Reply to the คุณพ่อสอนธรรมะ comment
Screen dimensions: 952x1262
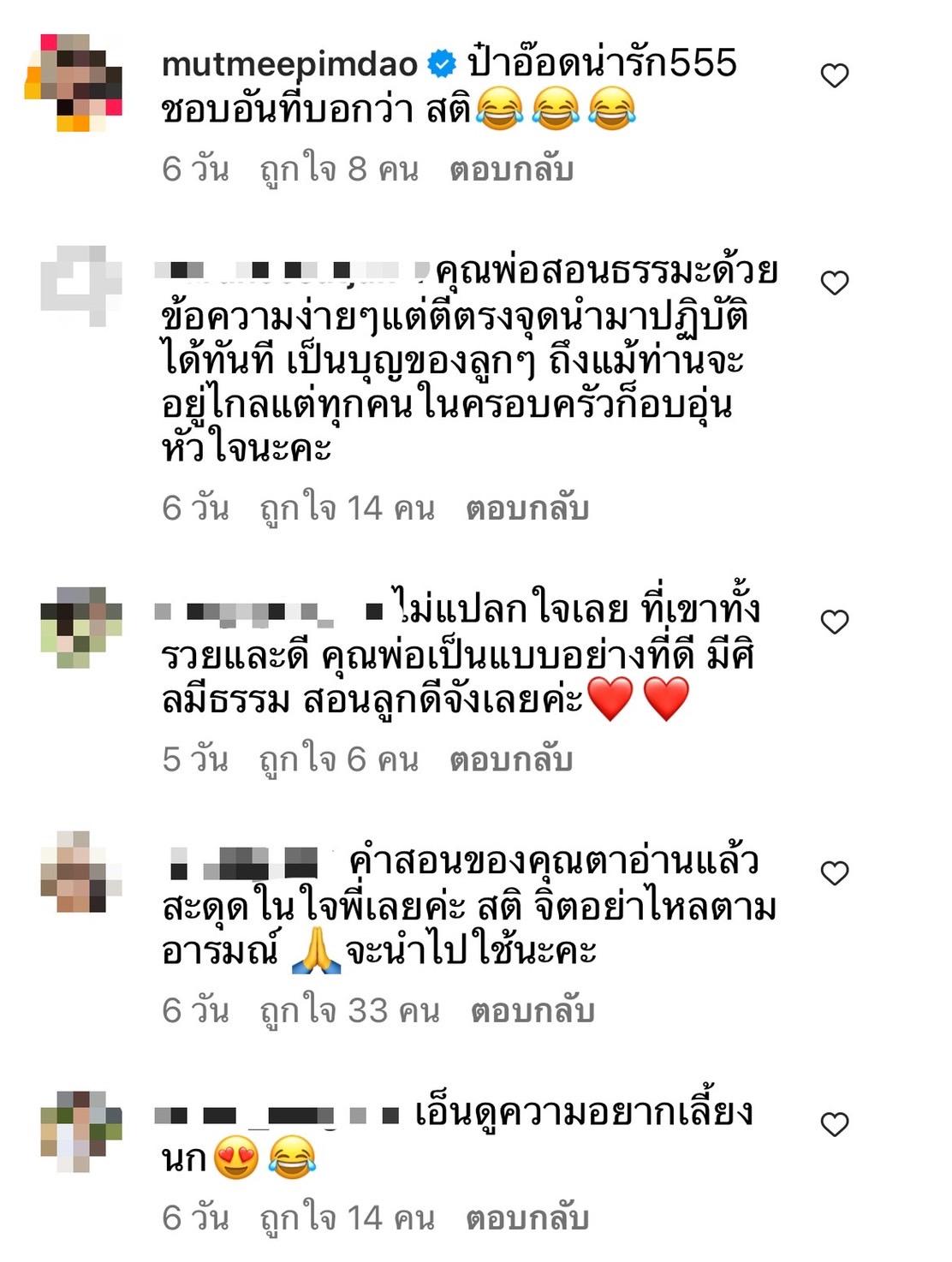(x=527, y=509)
